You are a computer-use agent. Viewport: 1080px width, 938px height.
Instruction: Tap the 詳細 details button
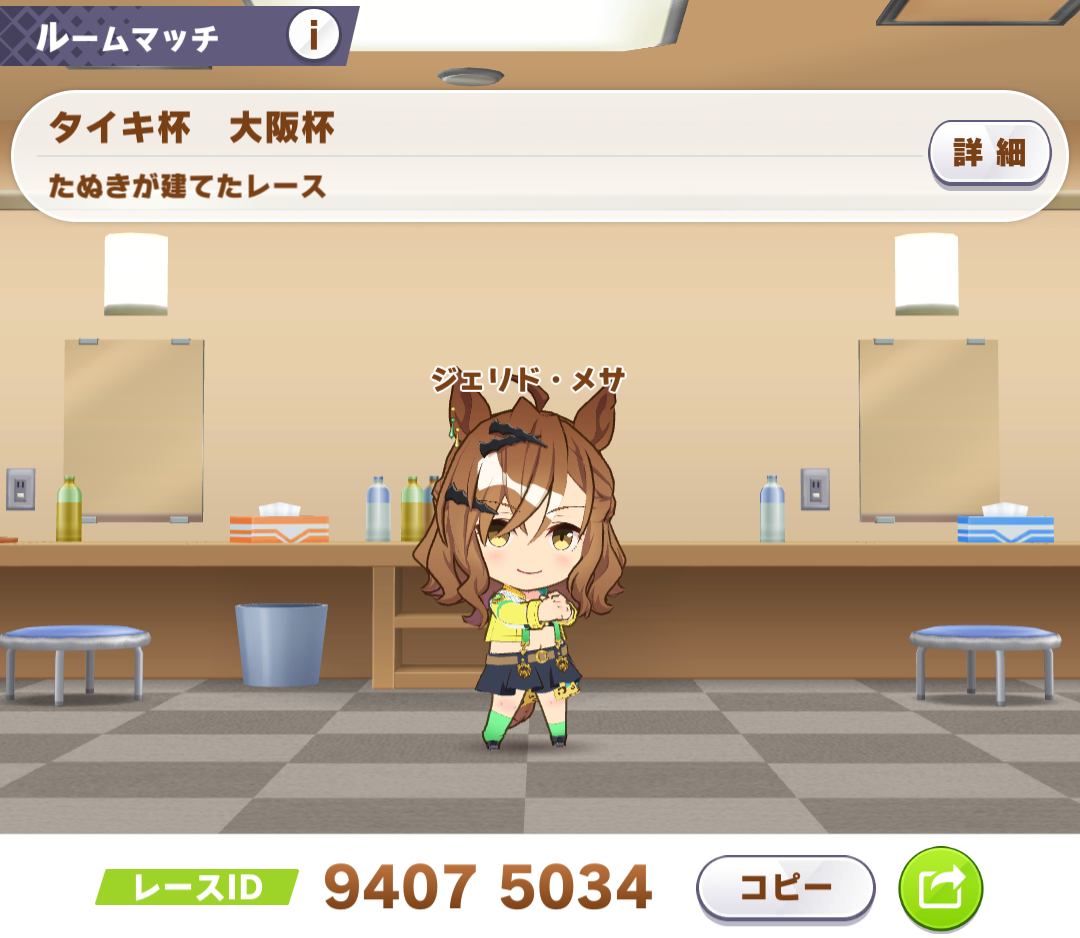[x=989, y=153]
